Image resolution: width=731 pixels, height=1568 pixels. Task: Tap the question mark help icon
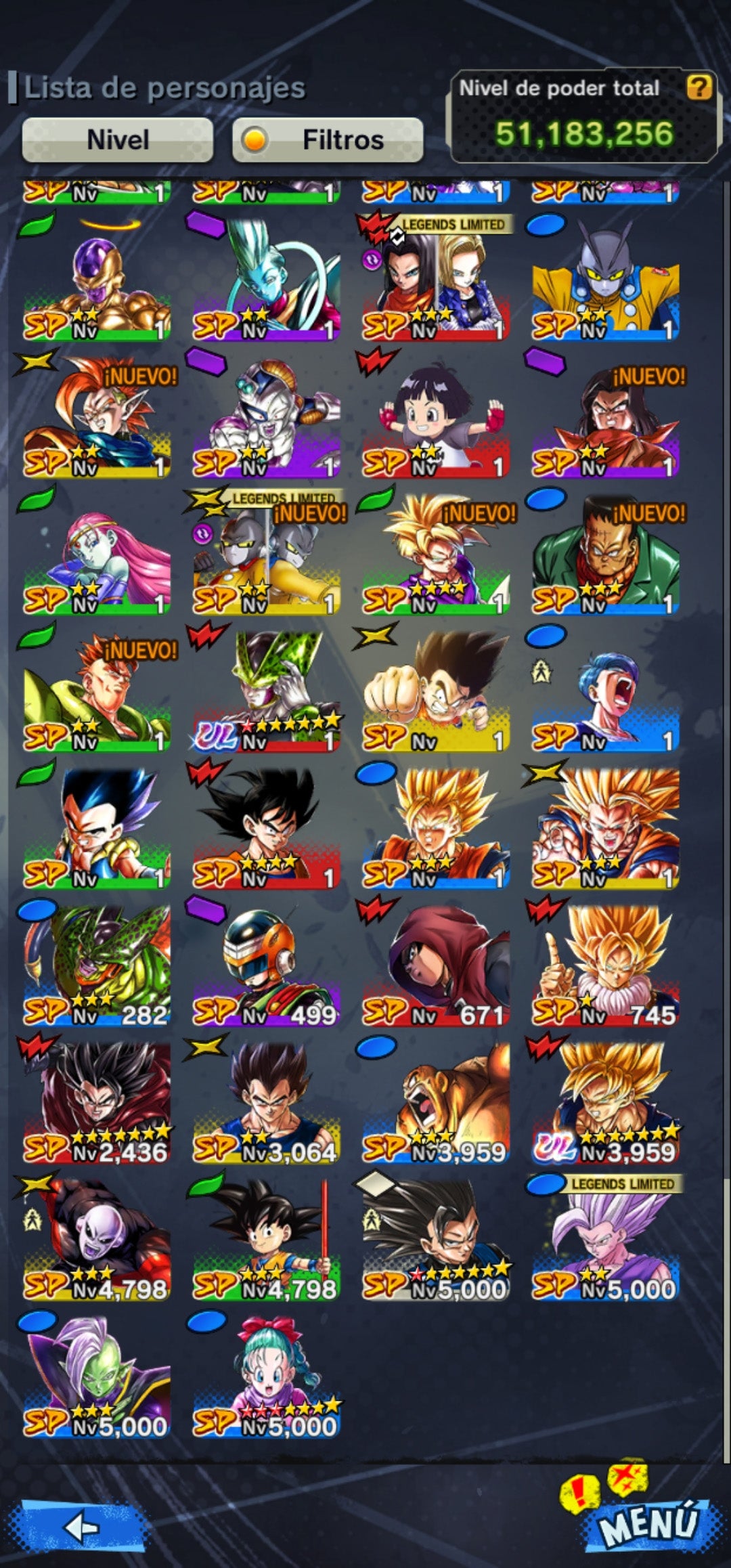[699, 87]
